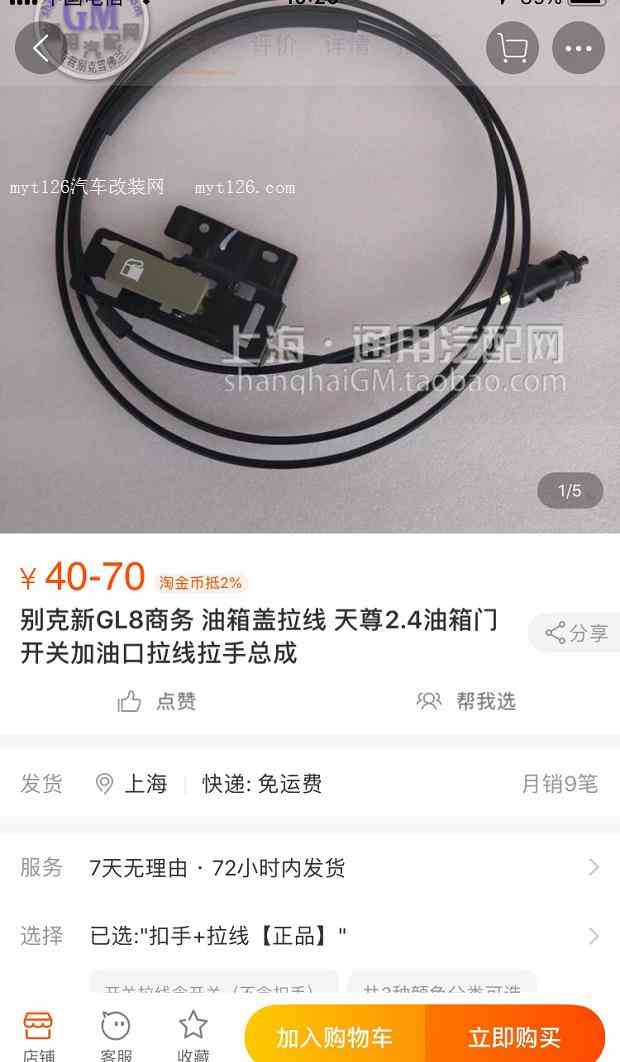Open the 选择 options row
Screen dimensions: 620x1062
coord(310,936)
